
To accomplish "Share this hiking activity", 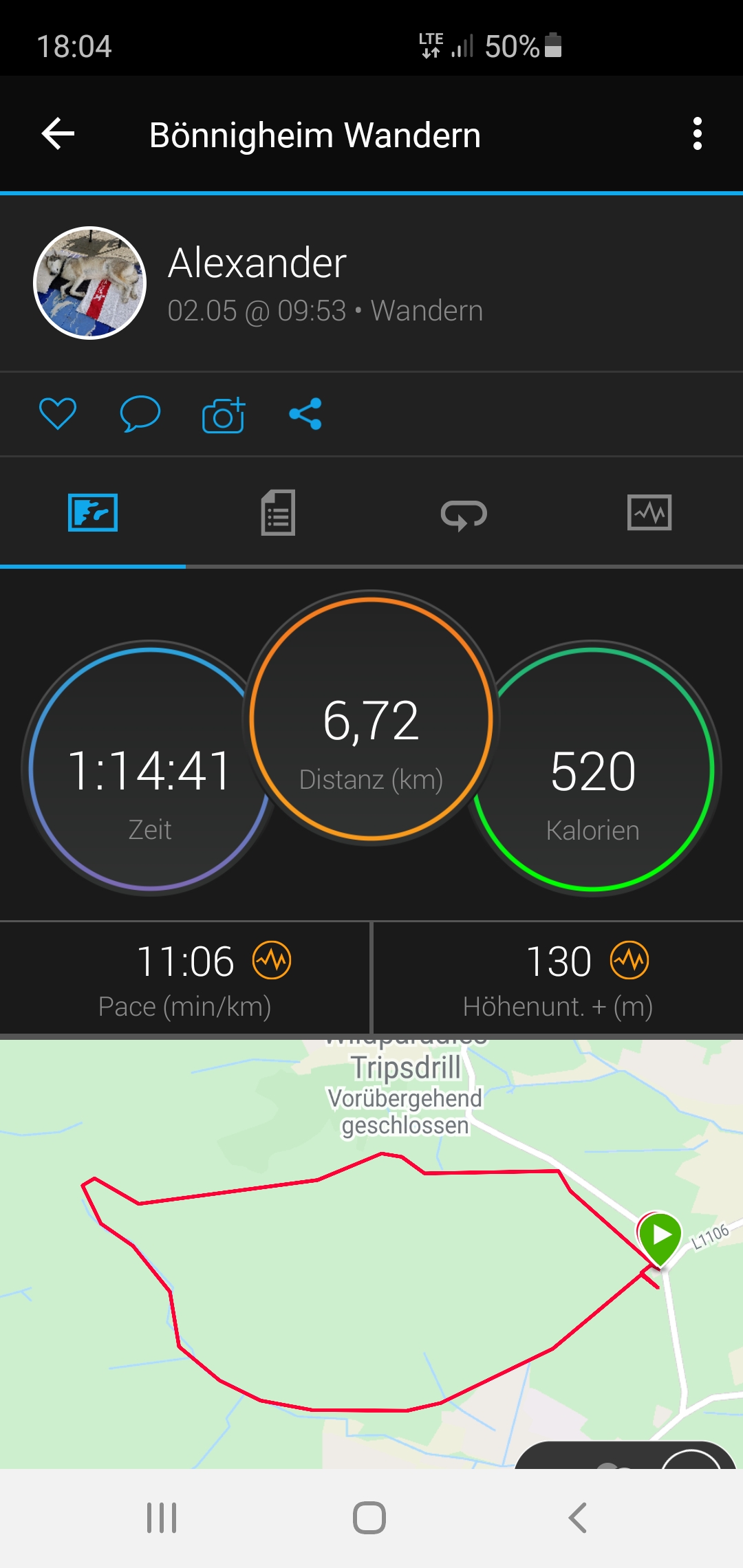I will point(305,414).
